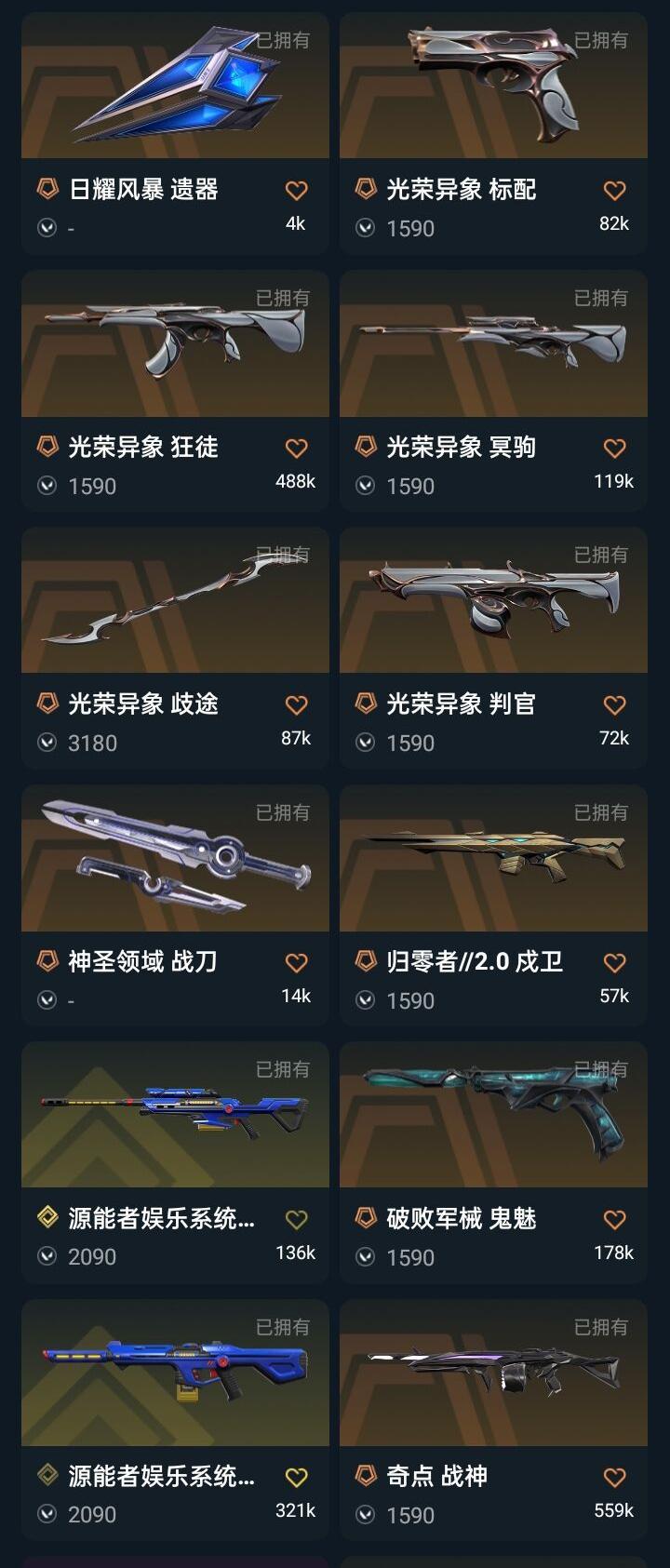Viewport: 670px width, 1568px height.
Task: Open the 奇点 战神 skin card
Action: tap(493, 1420)
